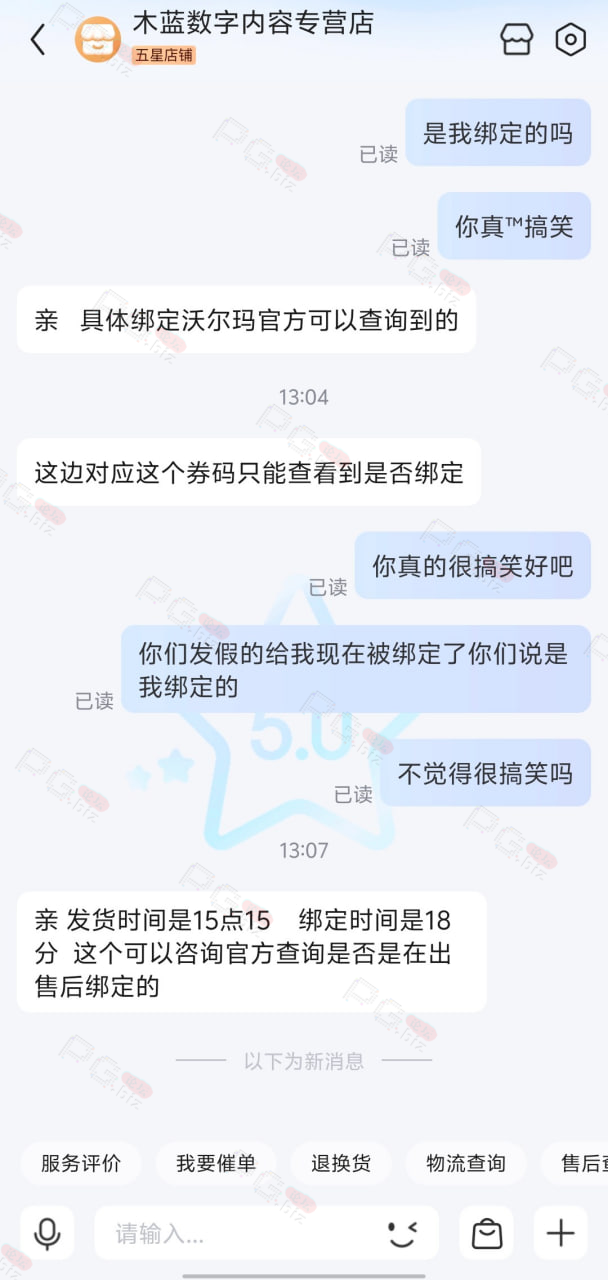Image resolution: width=608 pixels, height=1280 pixels.
Task: Open the shopping bag order icon
Action: 487,1233
